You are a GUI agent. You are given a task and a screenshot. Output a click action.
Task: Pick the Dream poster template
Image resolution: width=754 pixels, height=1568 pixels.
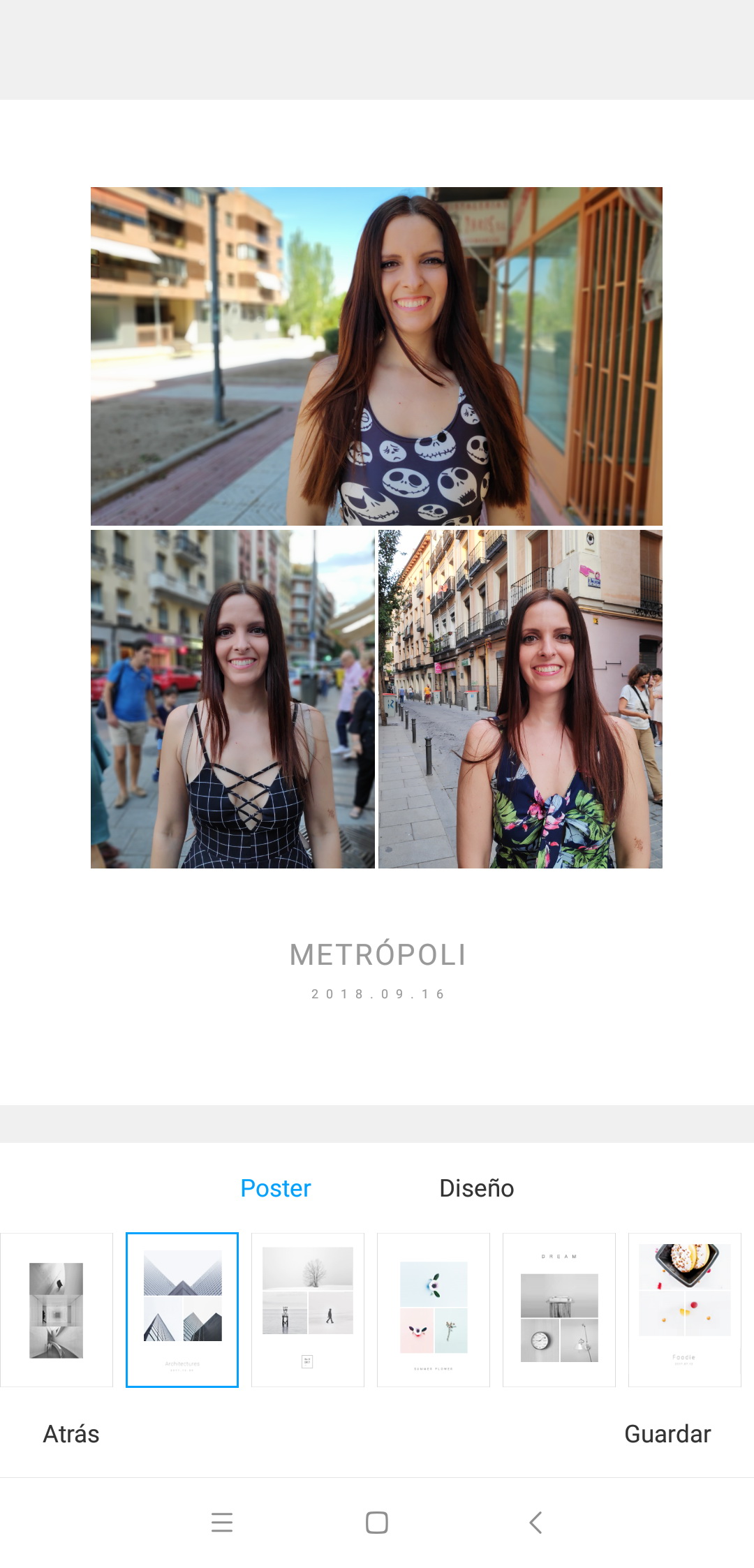click(559, 1310)
